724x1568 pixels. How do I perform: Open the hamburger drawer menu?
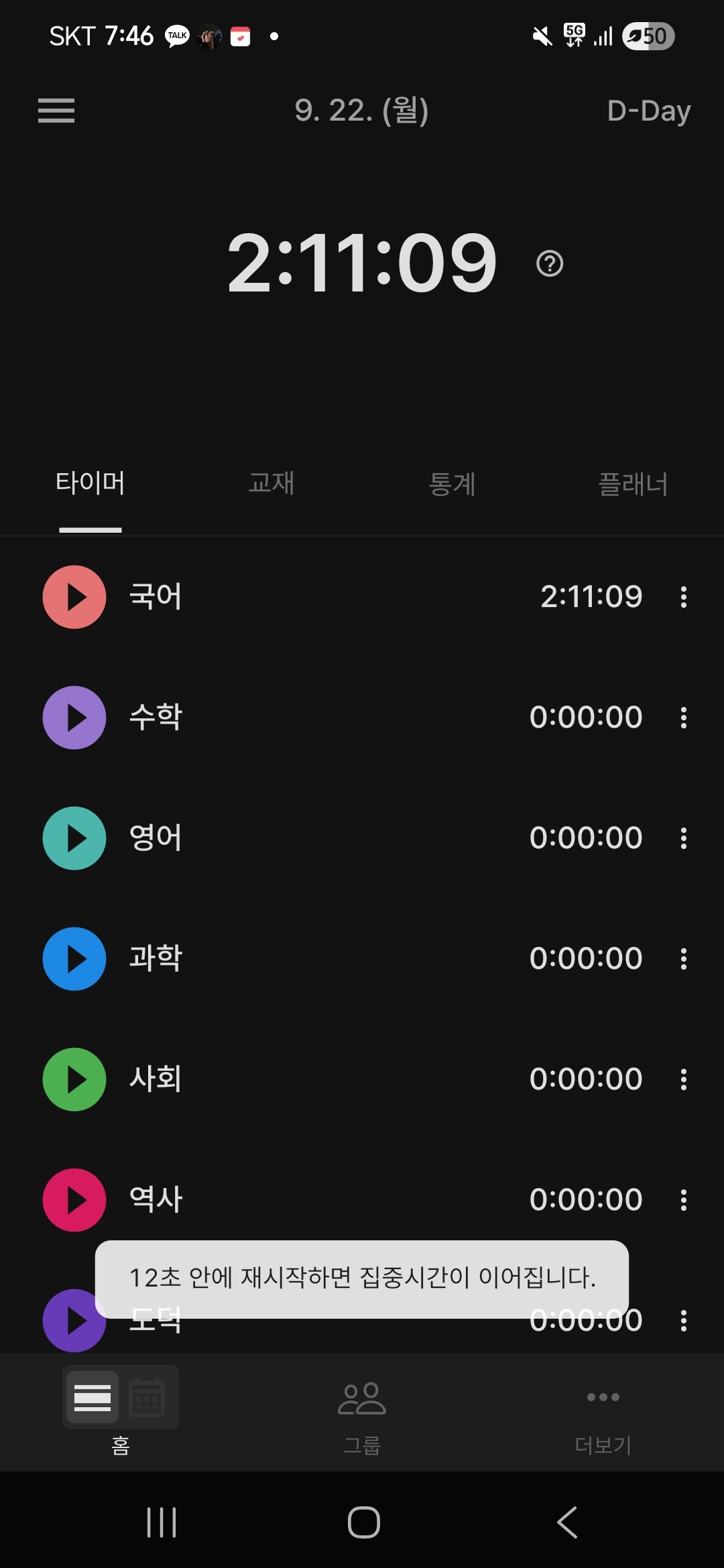[x=56, y=111]
